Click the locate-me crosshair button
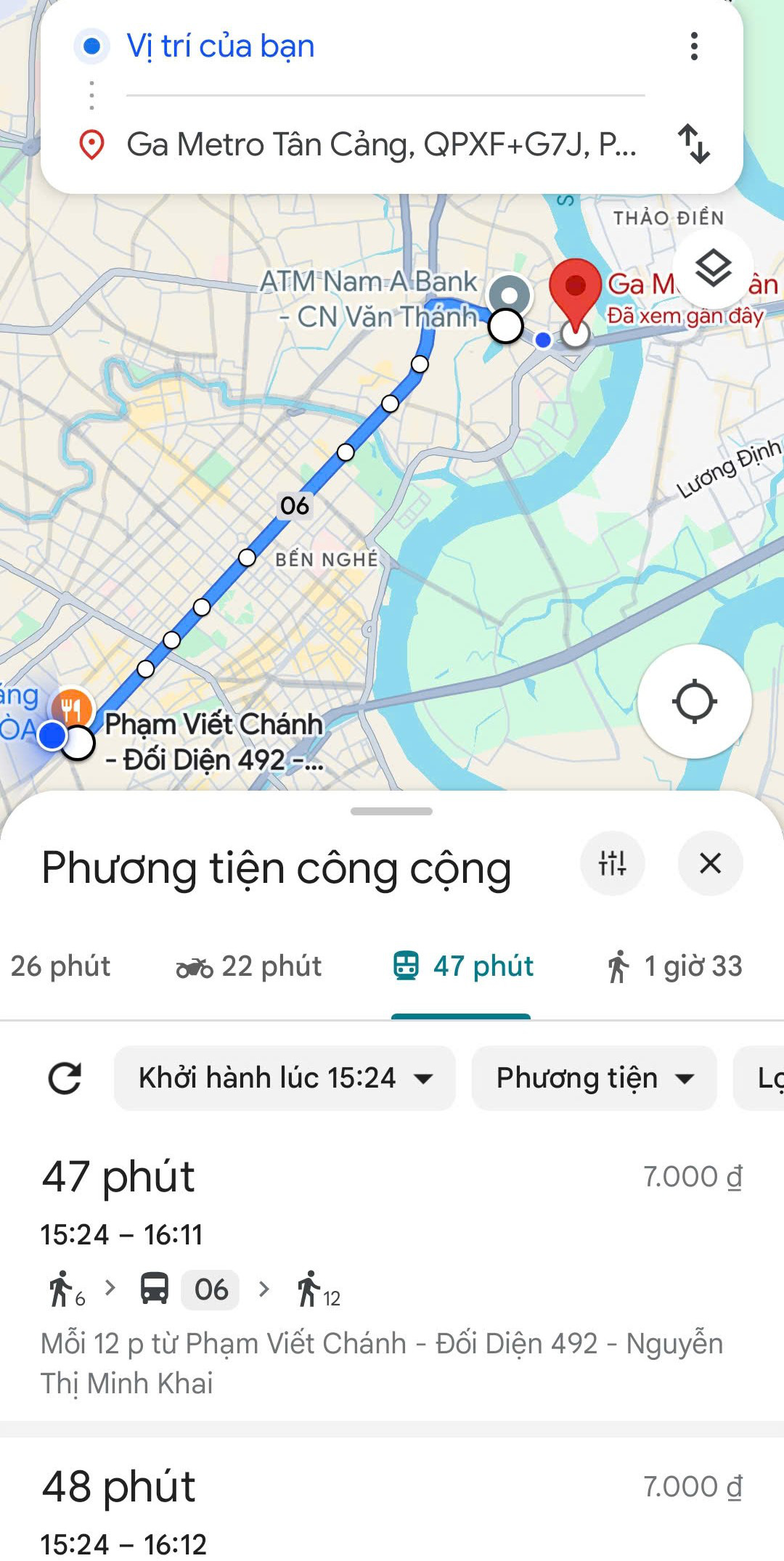 tap(695, 699)
